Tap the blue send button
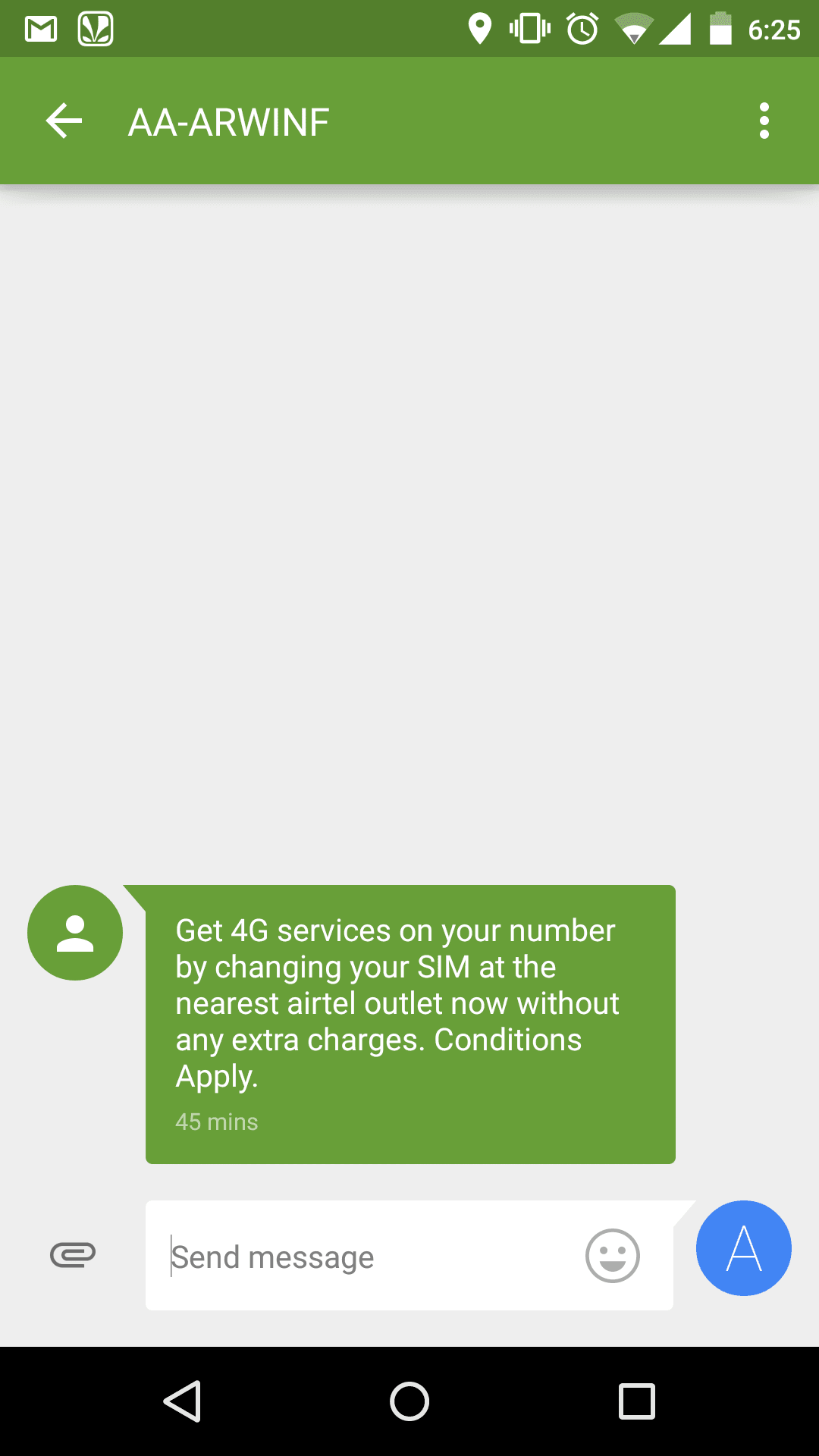The image size is (819, 1456). 744,1248
